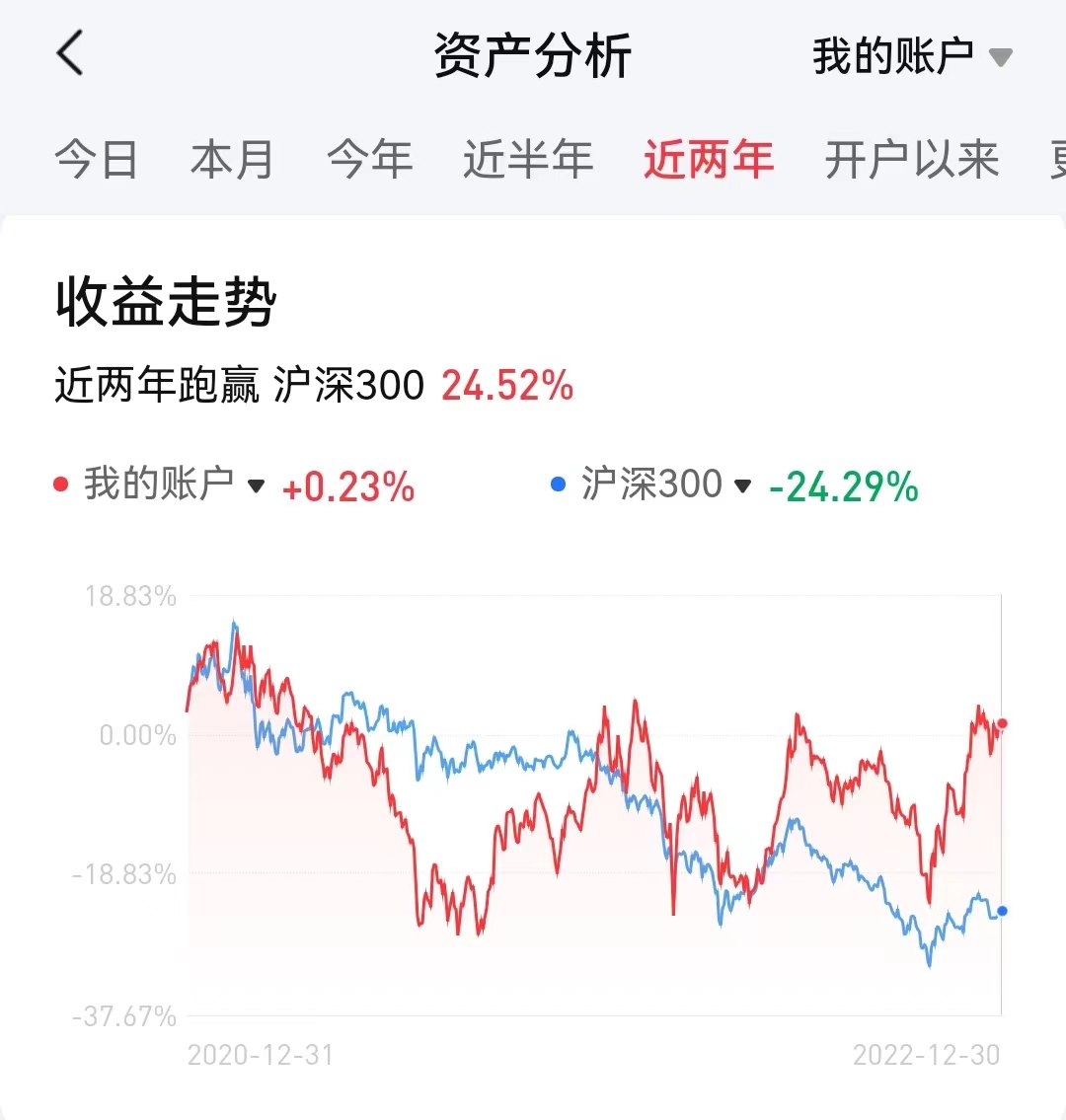The width and height of the screenshot is (1066, 1120).
Task: Expand 我的账户 chart legend dropdown
Action: click(x=174, y=485)
